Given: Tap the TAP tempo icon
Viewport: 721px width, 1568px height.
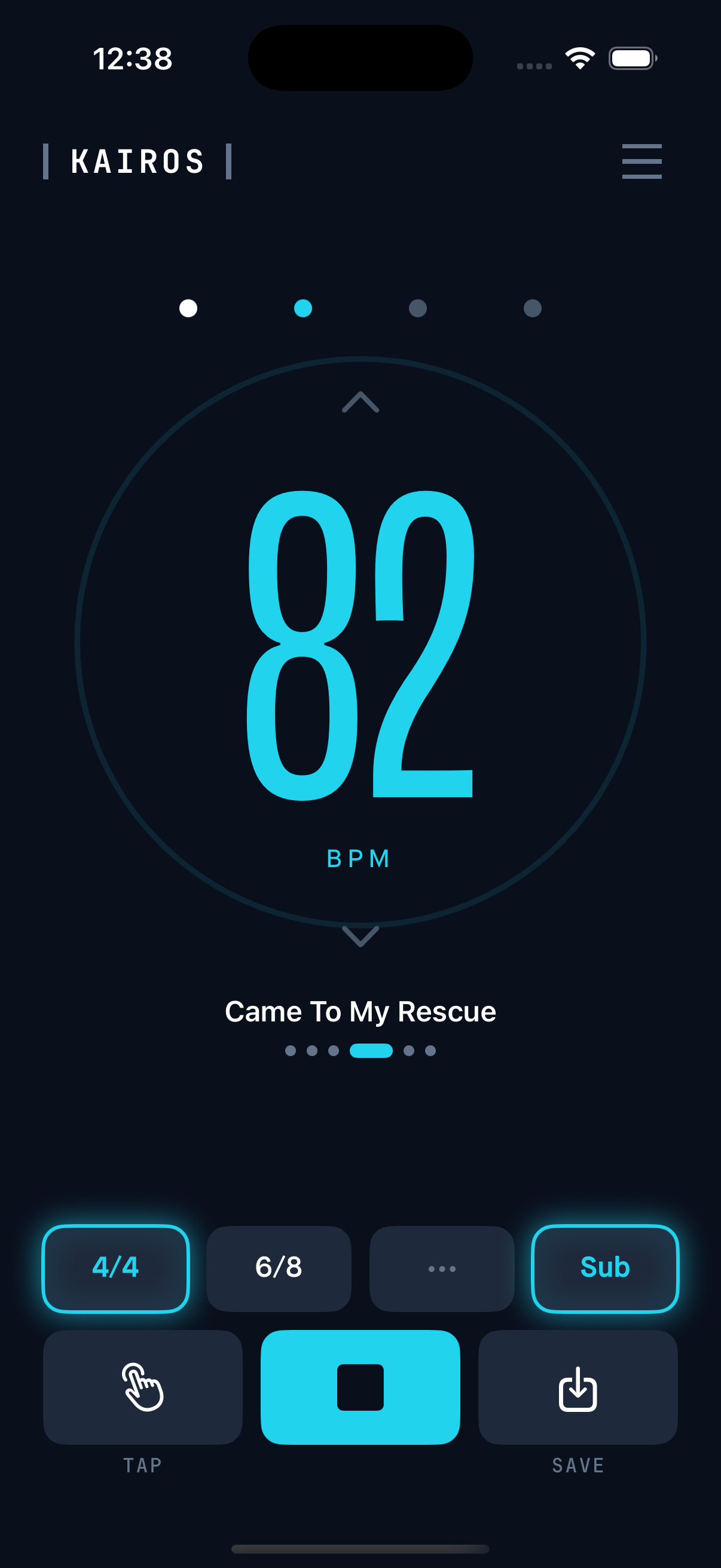Looking at the screenshot, I should [x=142, y=1389].
